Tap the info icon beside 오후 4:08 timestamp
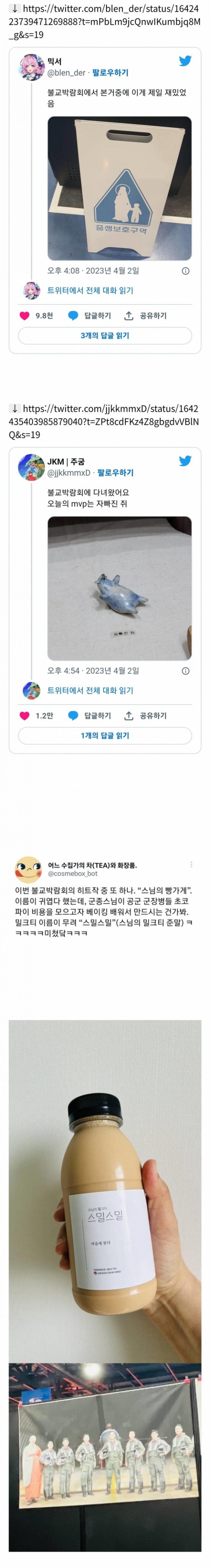Screen dimensions: 210x1568 point(186,271)
